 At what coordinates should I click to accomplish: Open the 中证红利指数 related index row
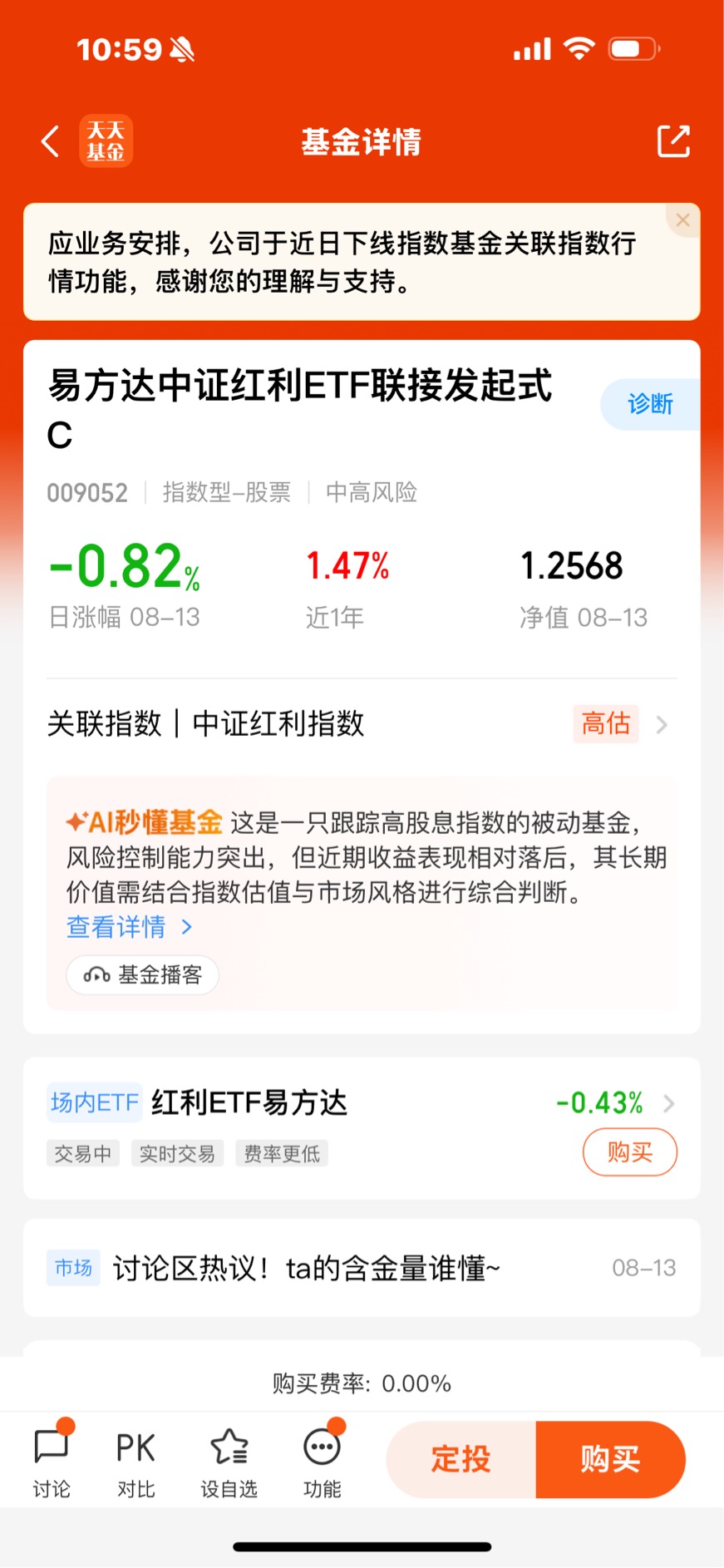(362, 723)
